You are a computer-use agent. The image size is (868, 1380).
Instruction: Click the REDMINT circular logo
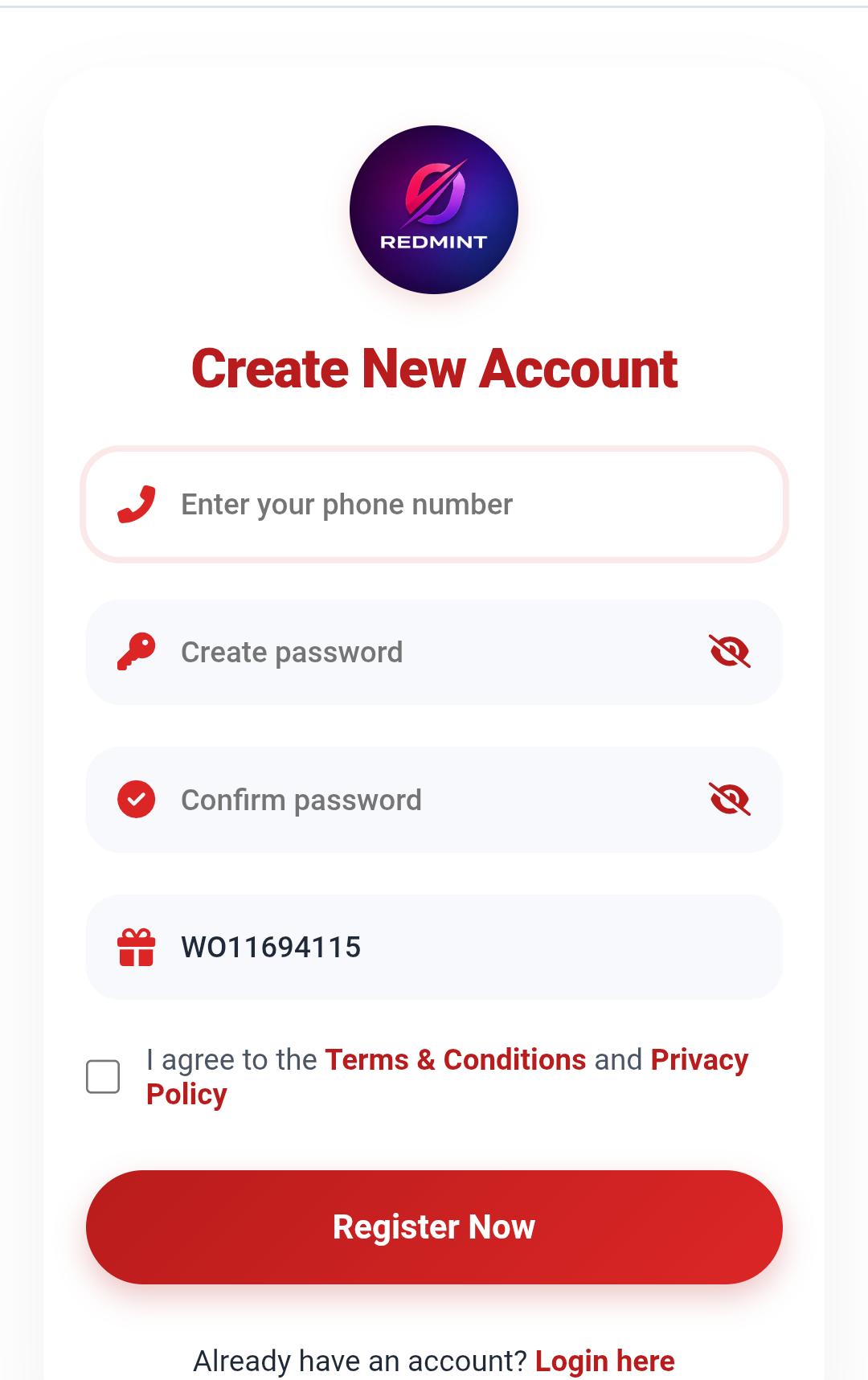tap(432, 210)
